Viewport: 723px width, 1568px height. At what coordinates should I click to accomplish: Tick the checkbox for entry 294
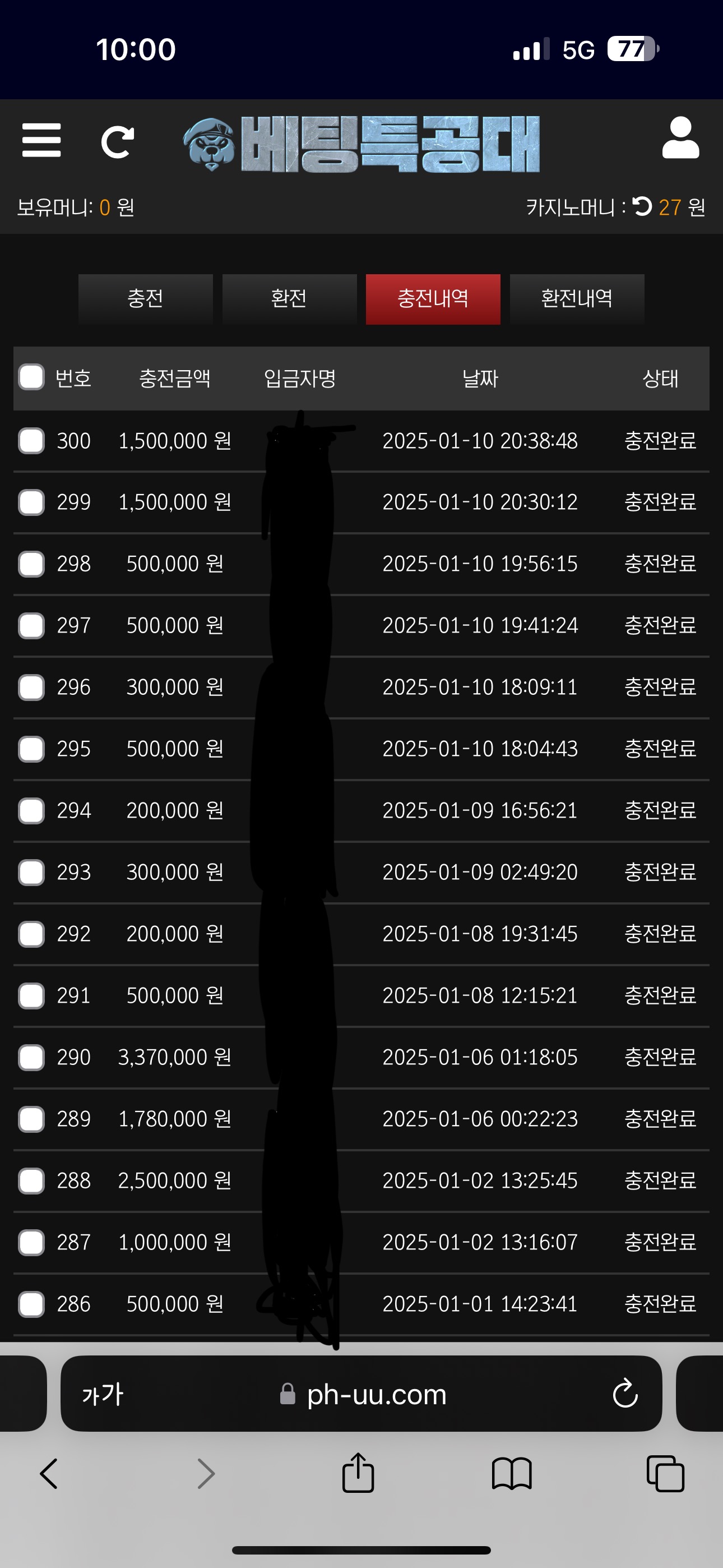click(31, 811)
